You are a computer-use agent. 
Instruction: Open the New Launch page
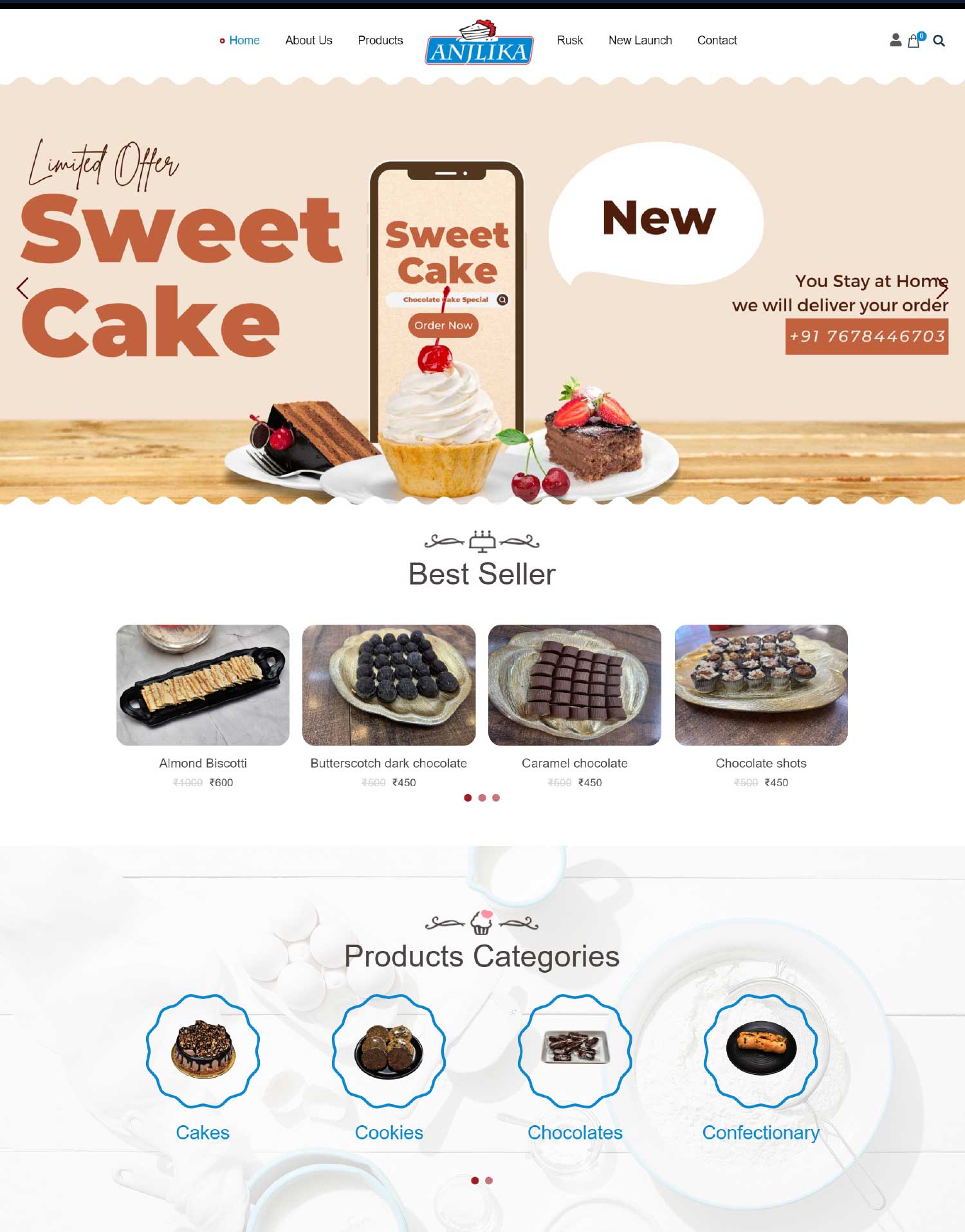tap(639, 41)
